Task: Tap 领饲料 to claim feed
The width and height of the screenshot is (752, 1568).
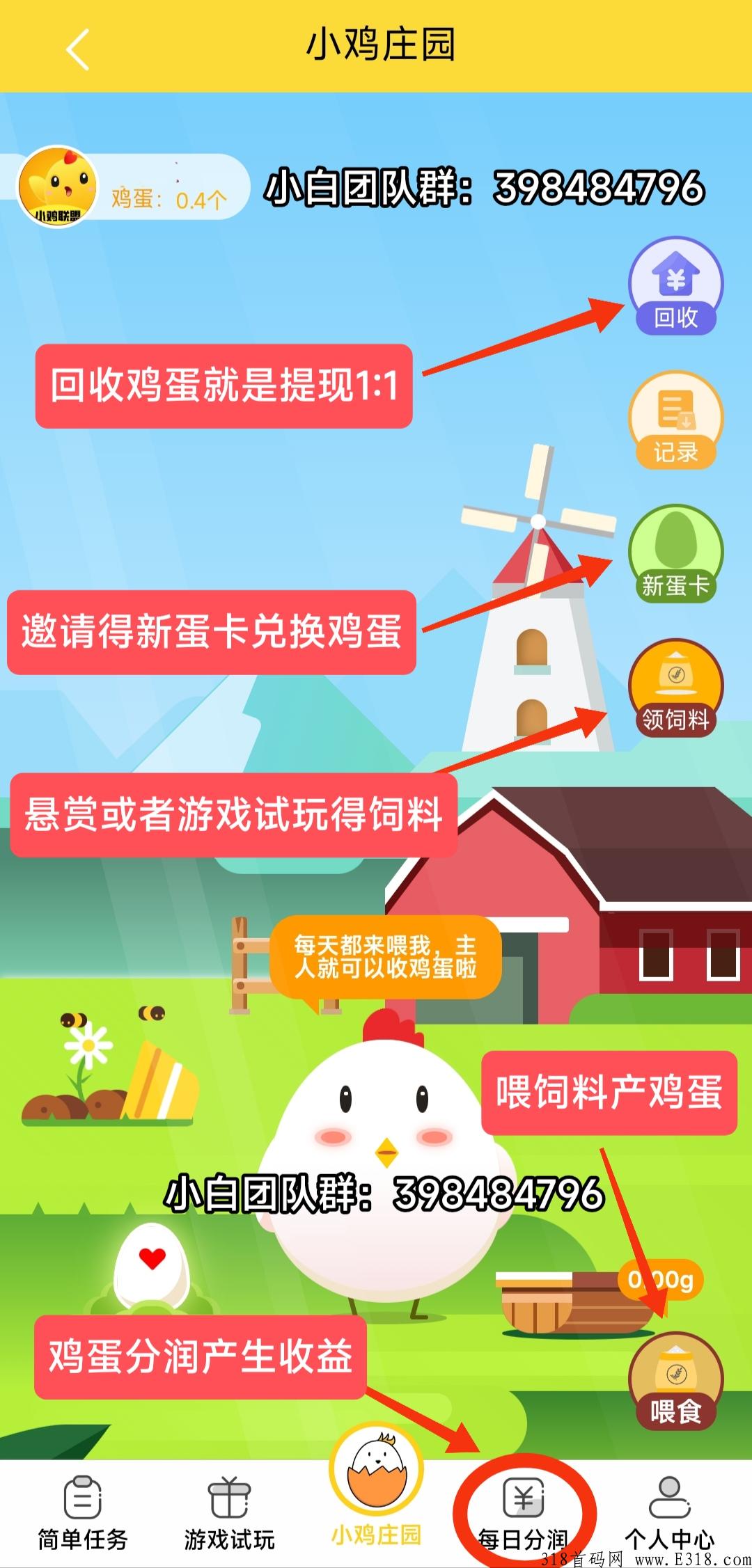Action: pyautogui.click(x=676, y=688)
